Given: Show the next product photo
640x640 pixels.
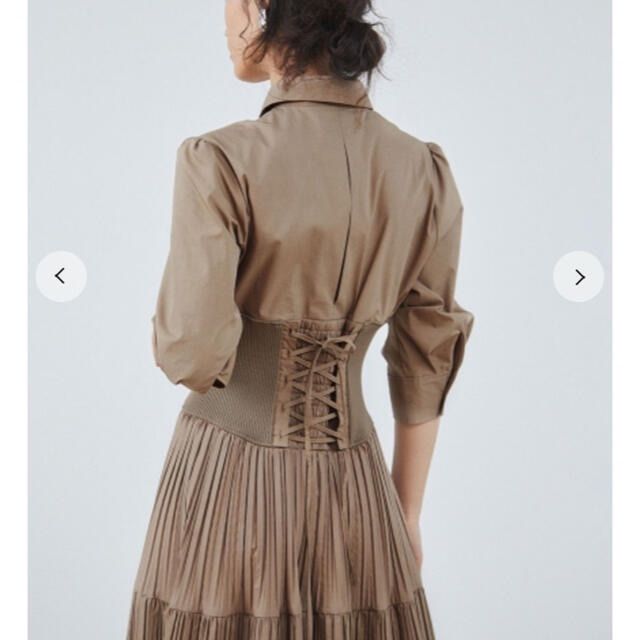Looking at the screenshot, I should [x=579, y=277].
